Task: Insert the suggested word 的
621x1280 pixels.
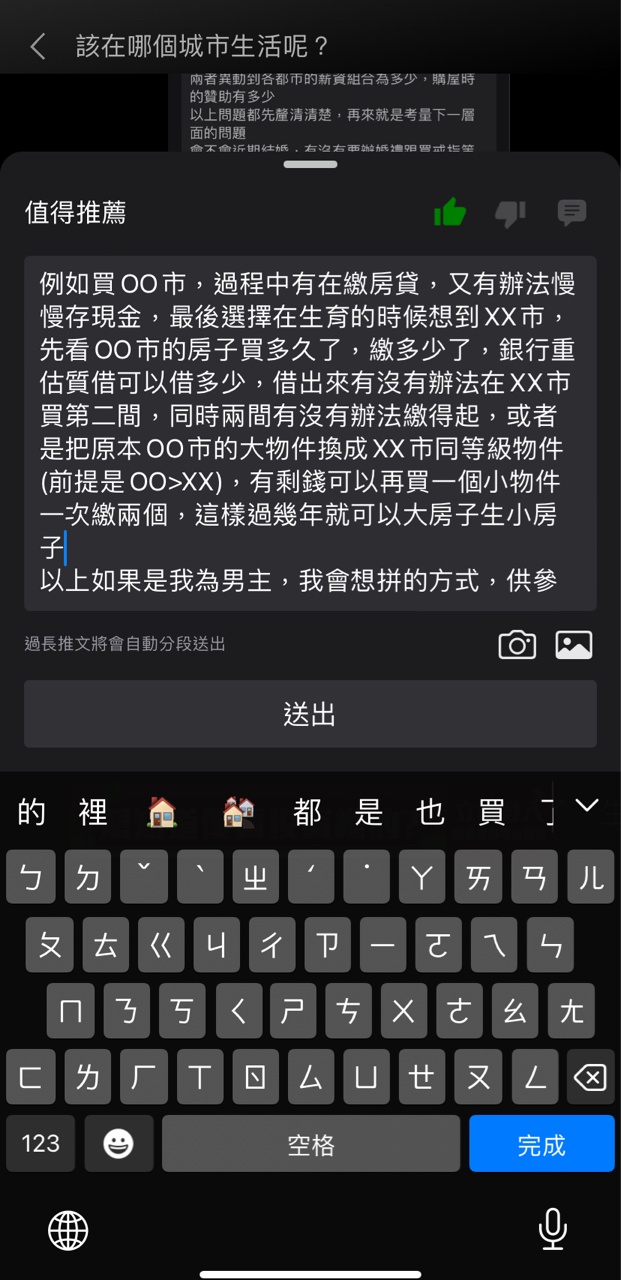Action: (32, 812)
